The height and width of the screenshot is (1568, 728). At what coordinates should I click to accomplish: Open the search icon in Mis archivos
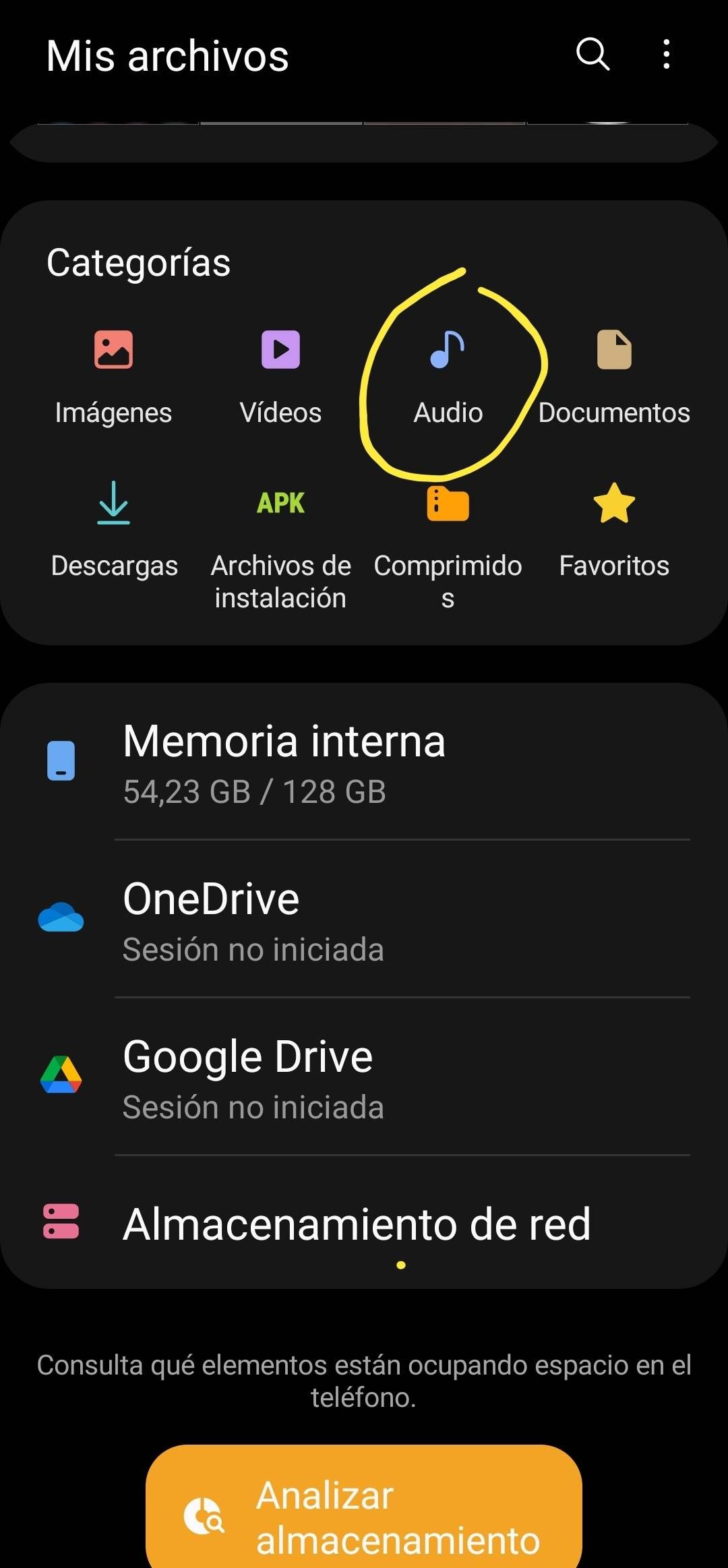click(x=593, y=54)
